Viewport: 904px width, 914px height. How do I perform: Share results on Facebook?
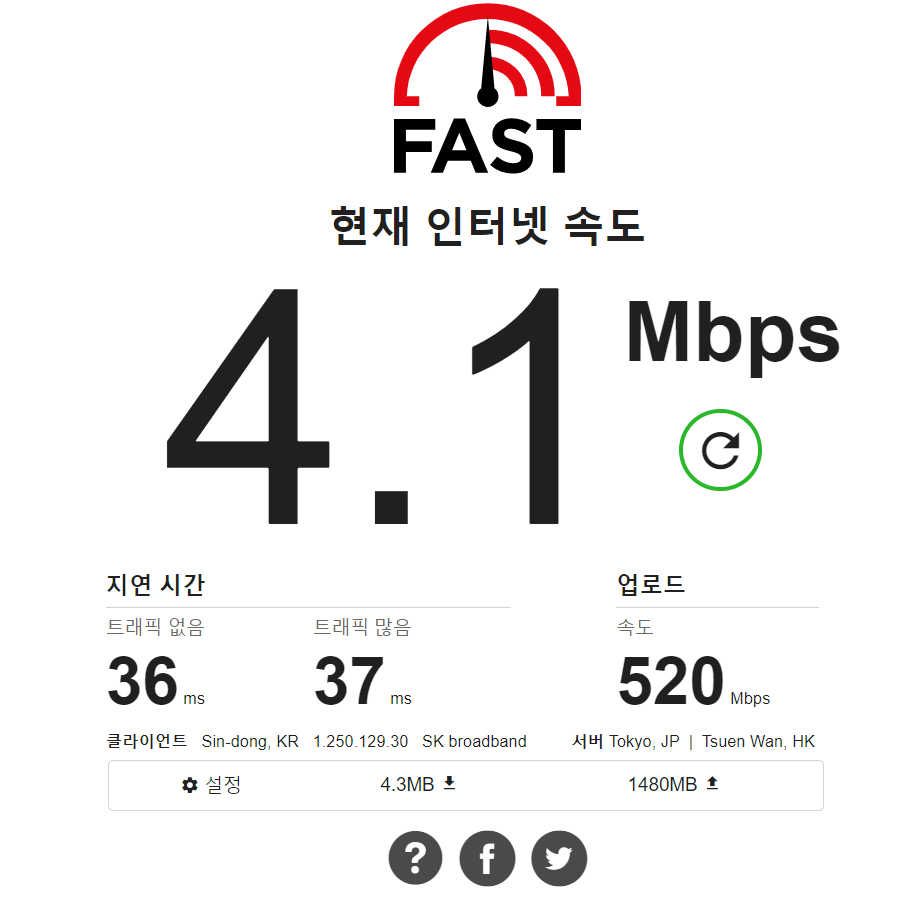pyautogui.click(x=487, y=857)
